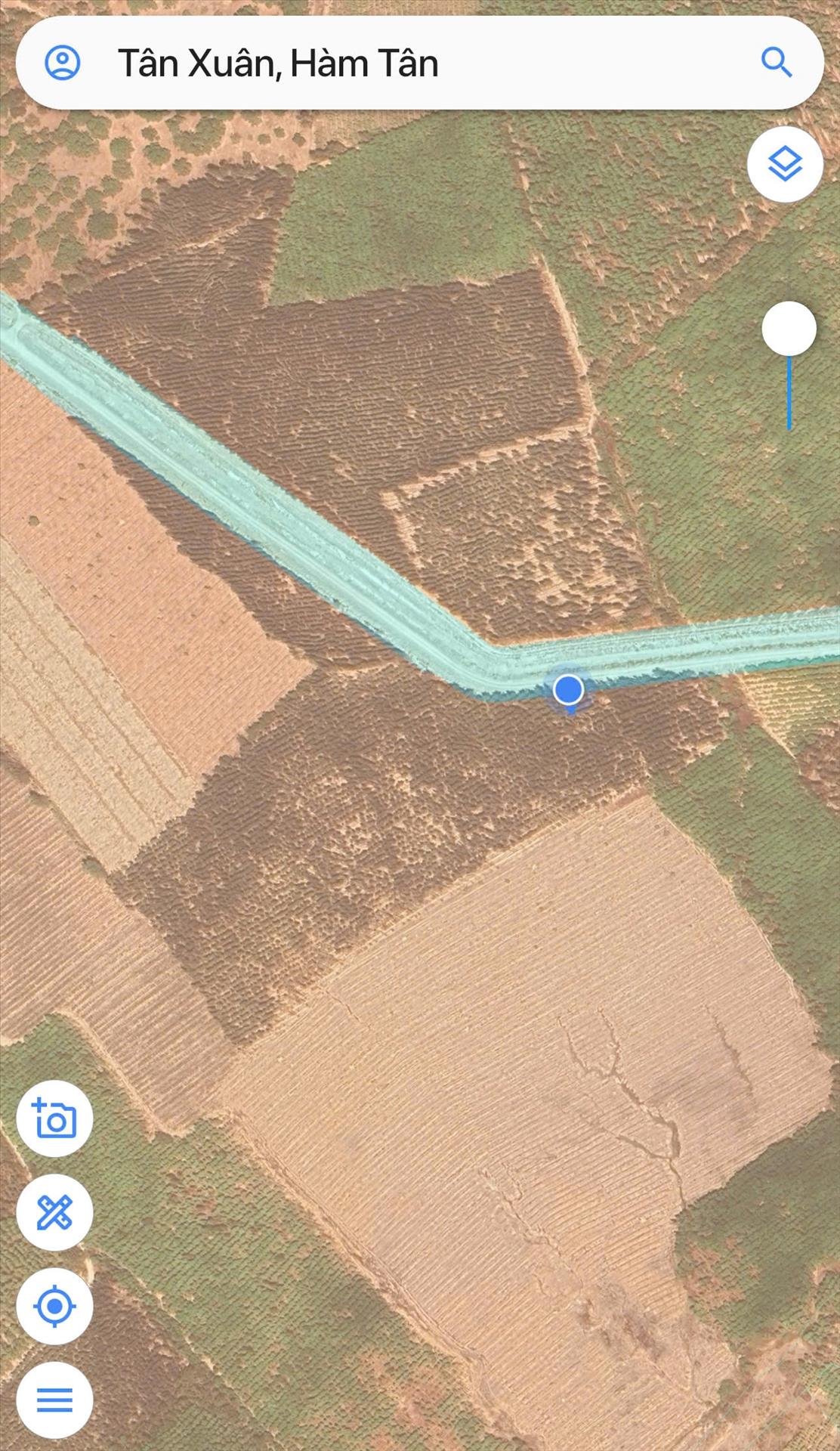Add a photo with the camera button
Screen dimensions: 840x1451
(54, 1118)
